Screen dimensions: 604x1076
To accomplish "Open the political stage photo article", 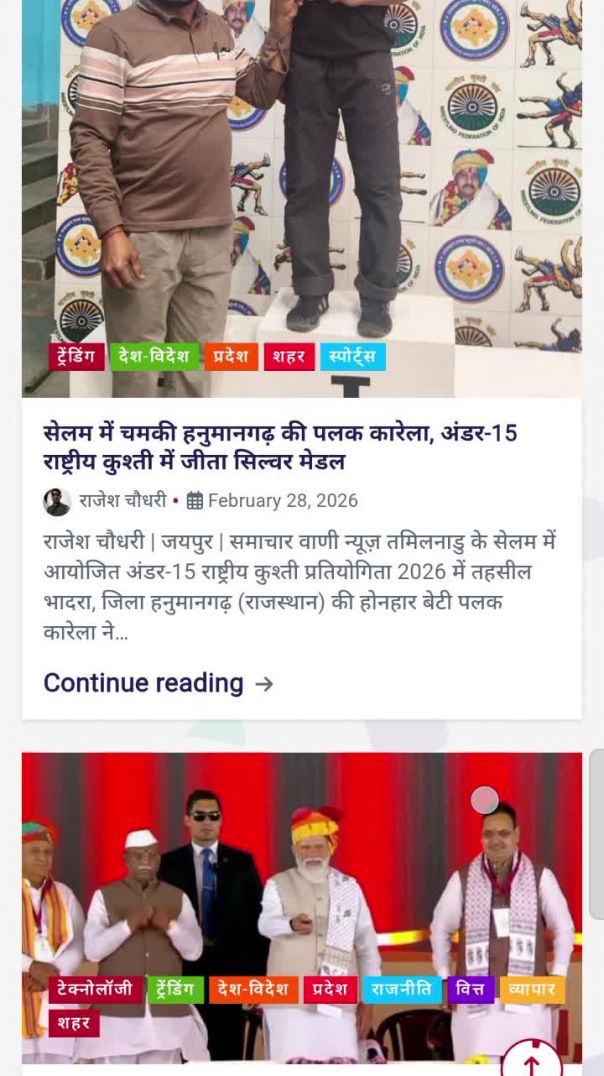I will click(300, 880).
